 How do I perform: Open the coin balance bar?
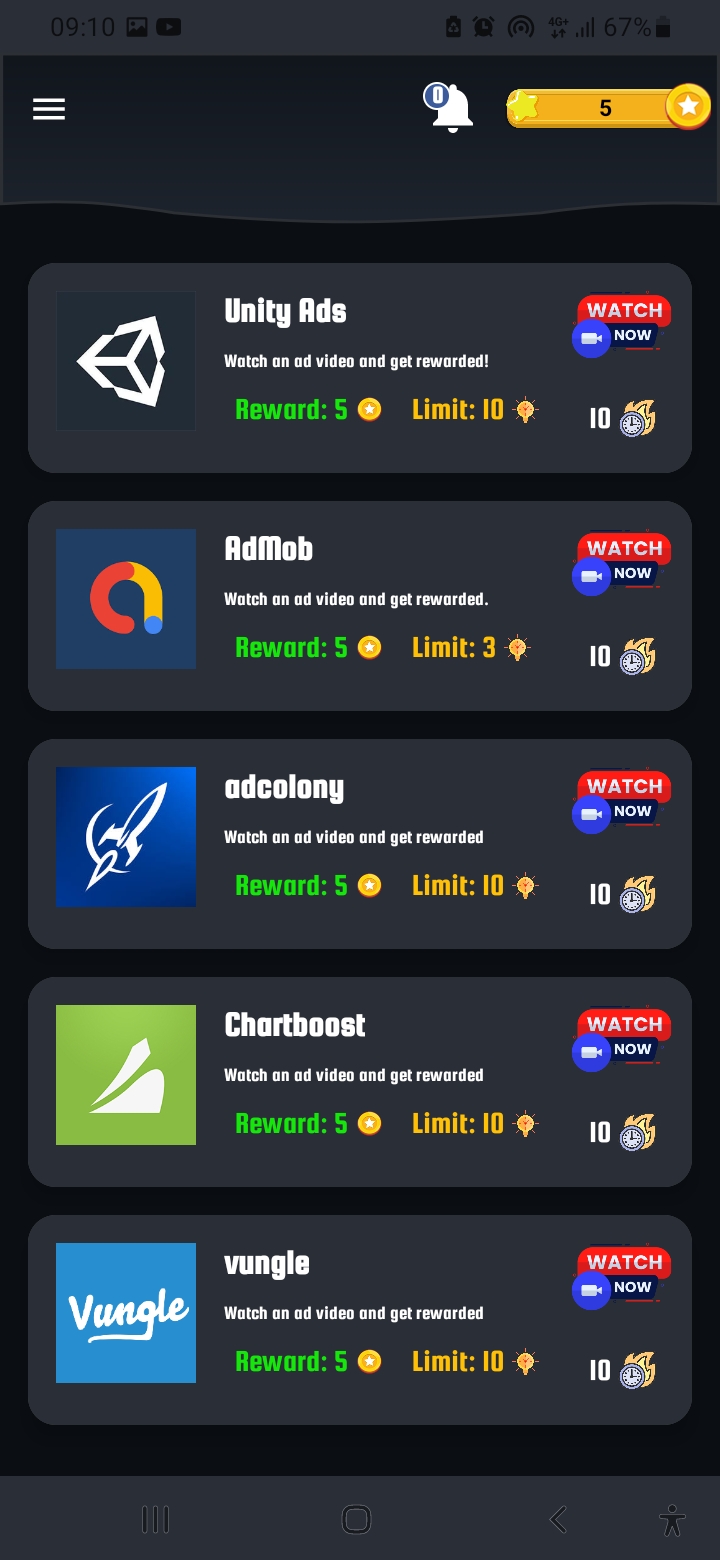point(607,108)
